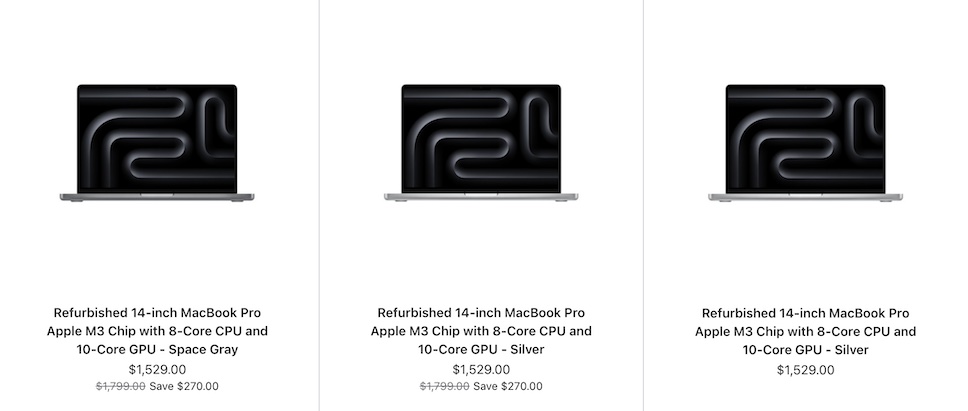
Task: Open the Silver MacBook Pro title showing Save $270.00
Action: tap(481, 331)
